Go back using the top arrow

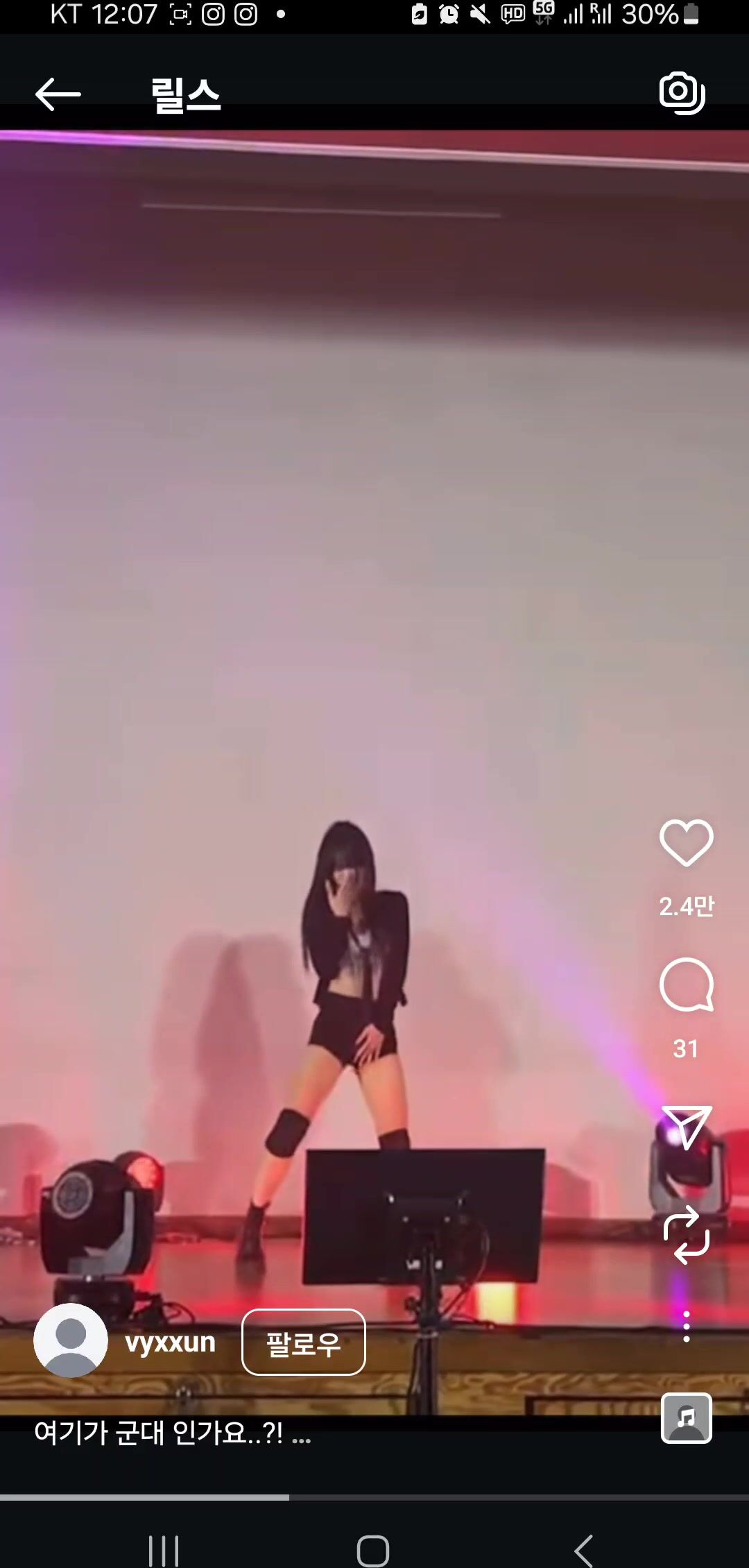(58, 94)
